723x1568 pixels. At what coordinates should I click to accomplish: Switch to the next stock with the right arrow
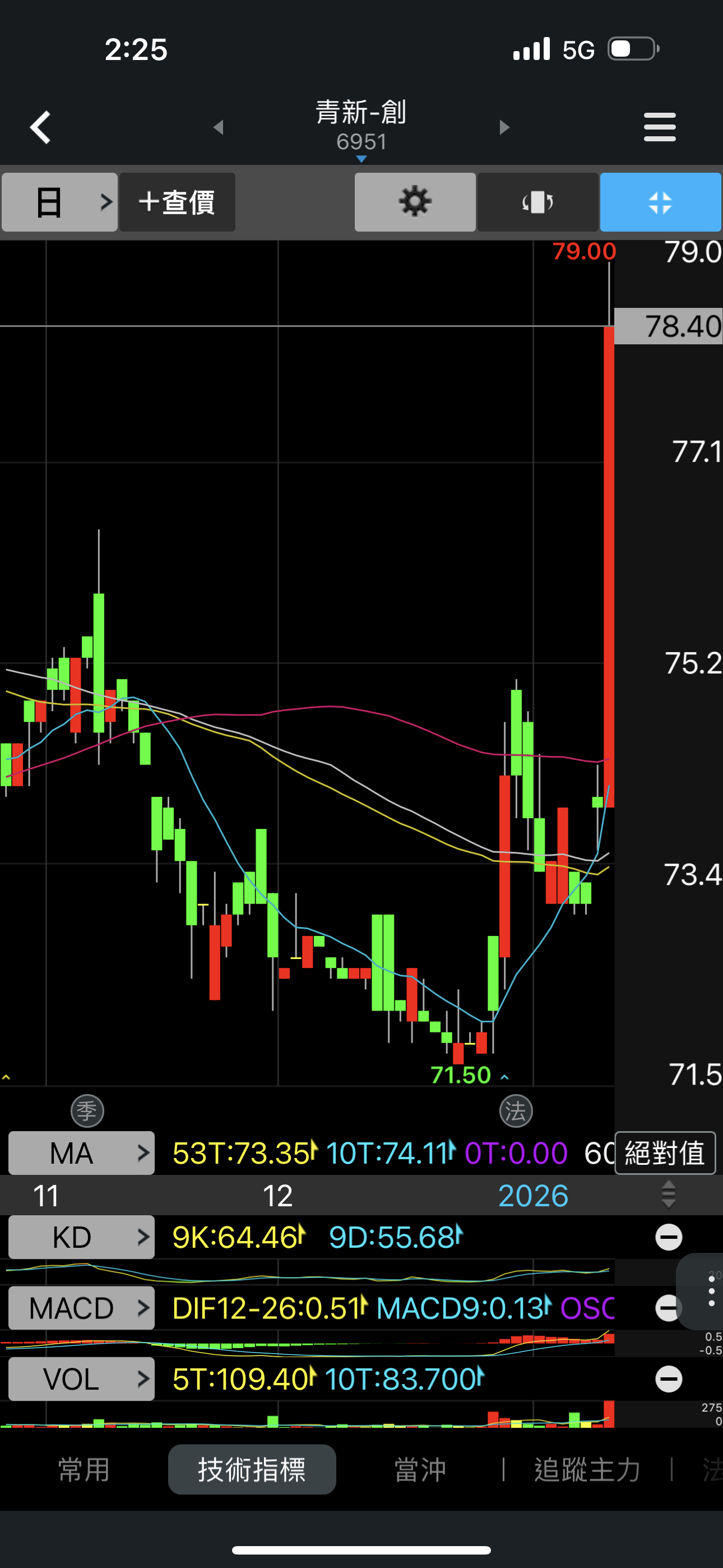(504, 127)
